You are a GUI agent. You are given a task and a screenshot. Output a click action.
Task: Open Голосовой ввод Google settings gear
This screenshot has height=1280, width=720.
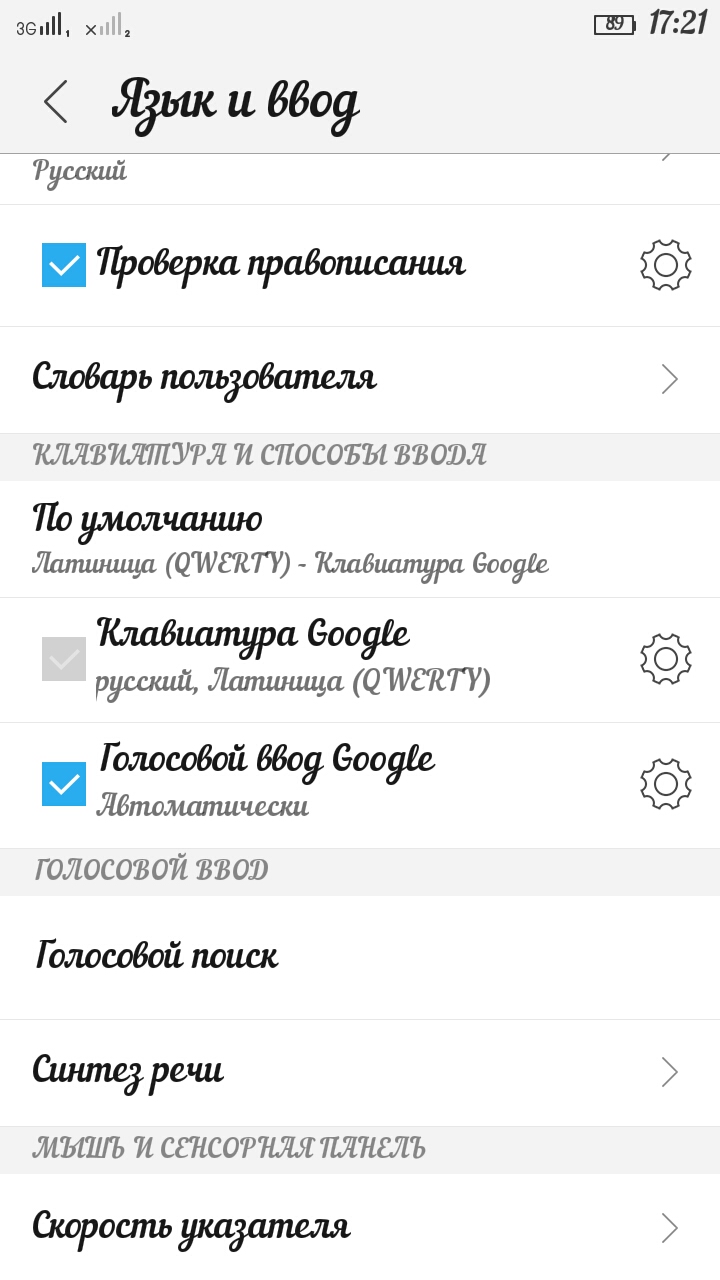pos(665,784)
